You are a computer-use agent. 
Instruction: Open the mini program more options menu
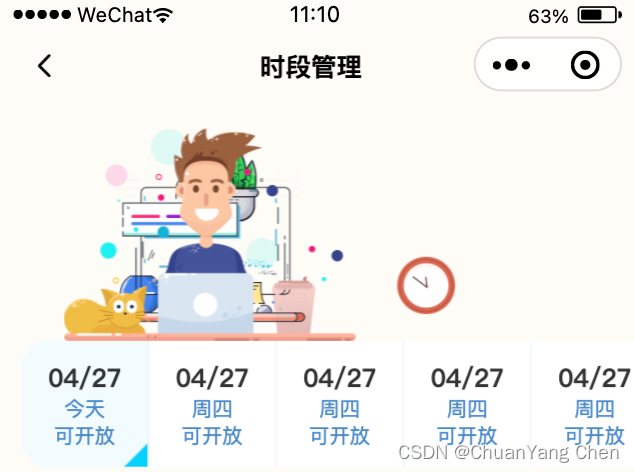511,66
